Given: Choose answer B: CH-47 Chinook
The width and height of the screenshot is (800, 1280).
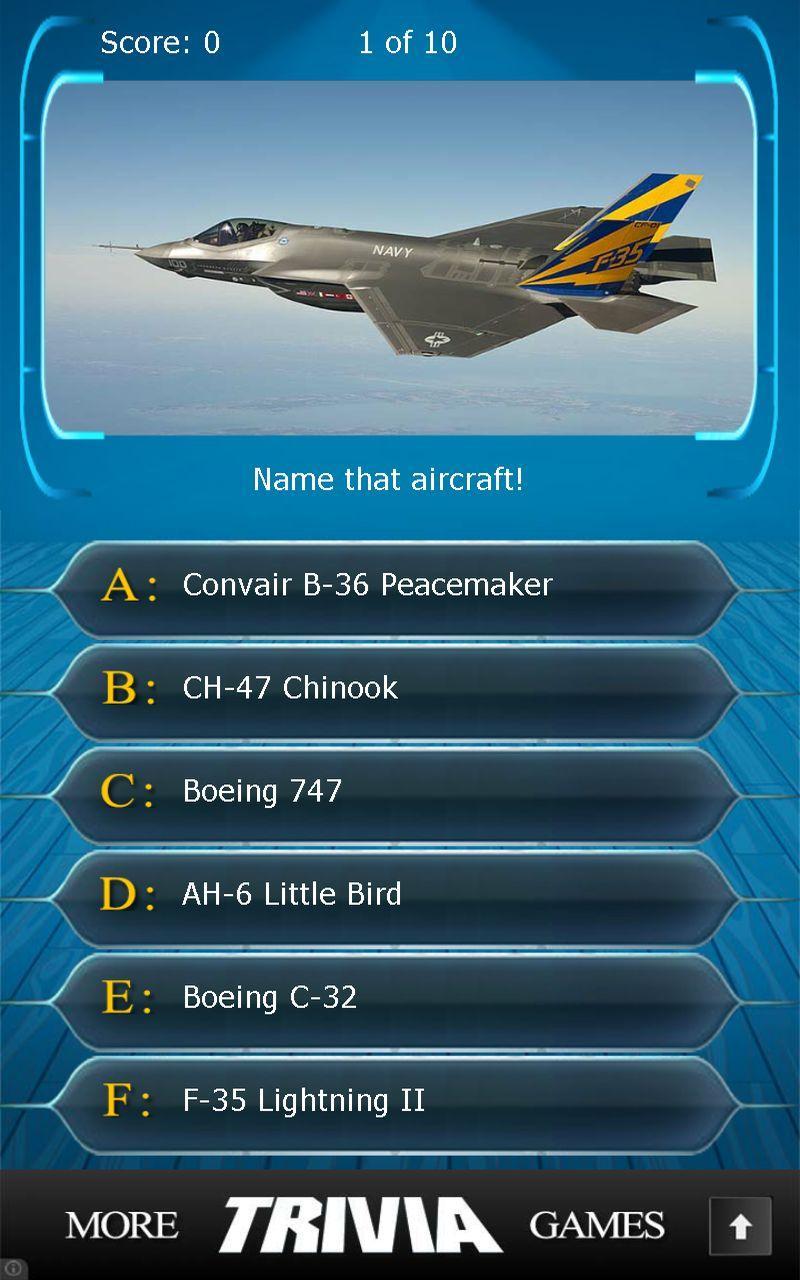Looking at the screenshot, I should pos(395,689).
